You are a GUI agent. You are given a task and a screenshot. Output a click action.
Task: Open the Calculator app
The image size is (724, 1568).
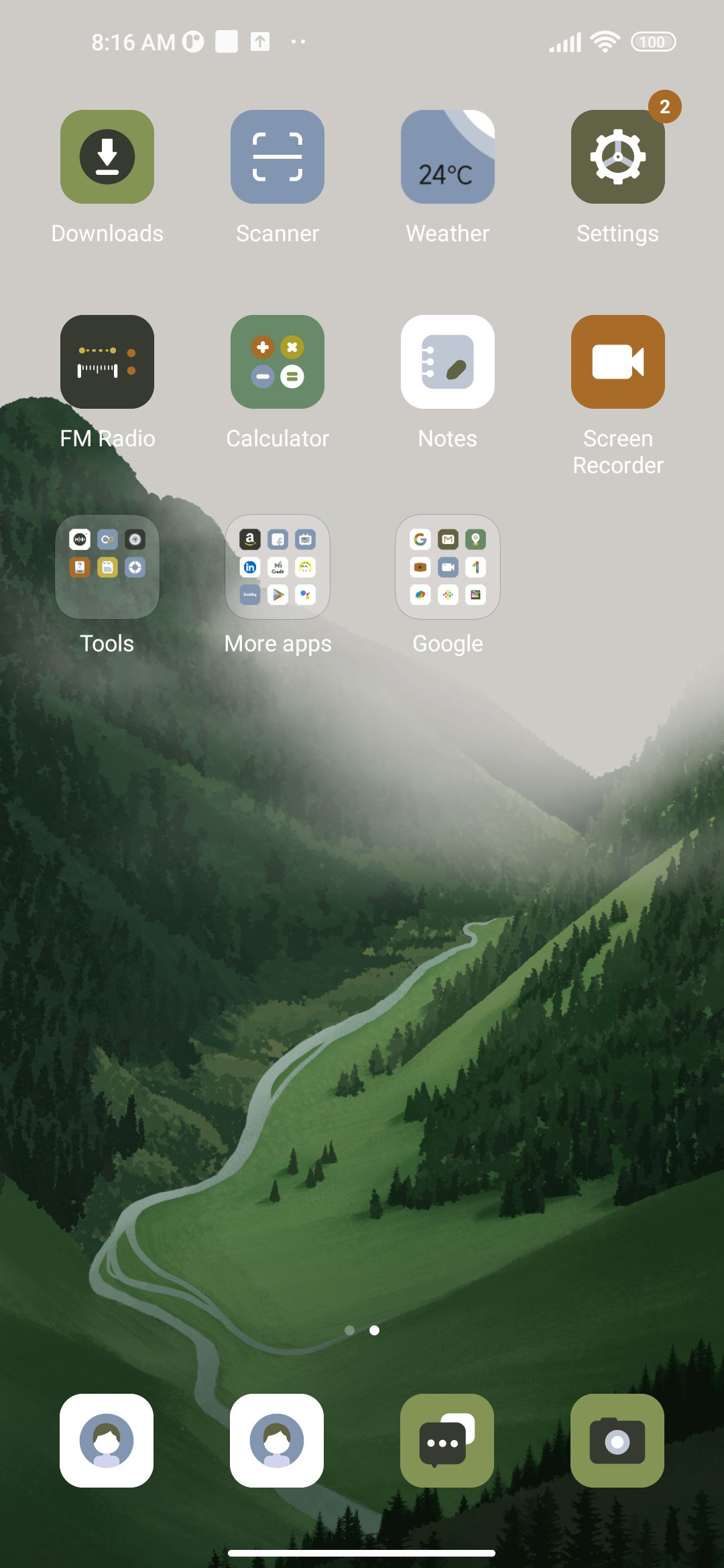(x=278, y=362)
